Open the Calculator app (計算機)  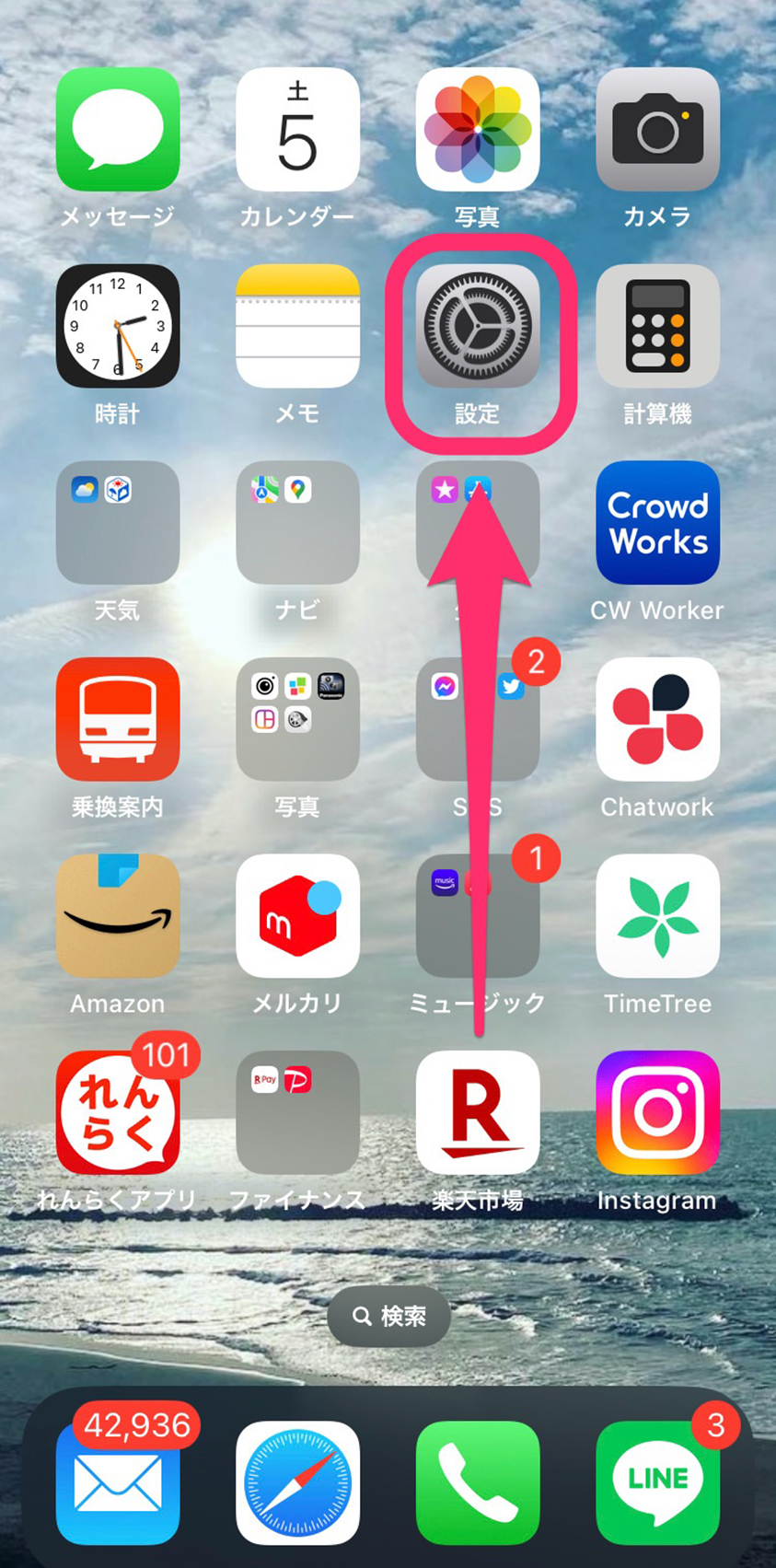[x=657, y=327]
